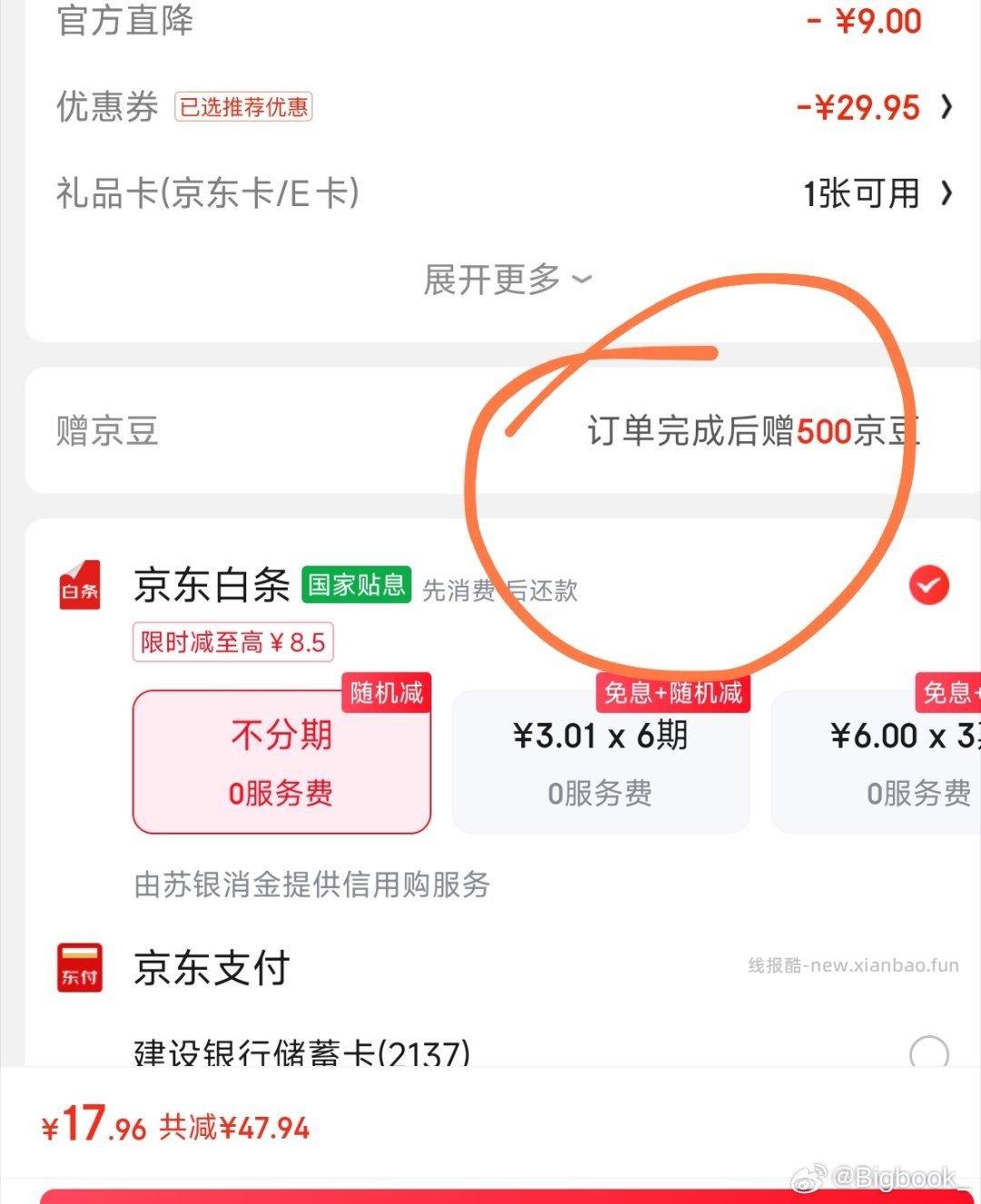Click the red checkmark next to 京东白条
The image size is (981, 1204).
pos(927,585)
